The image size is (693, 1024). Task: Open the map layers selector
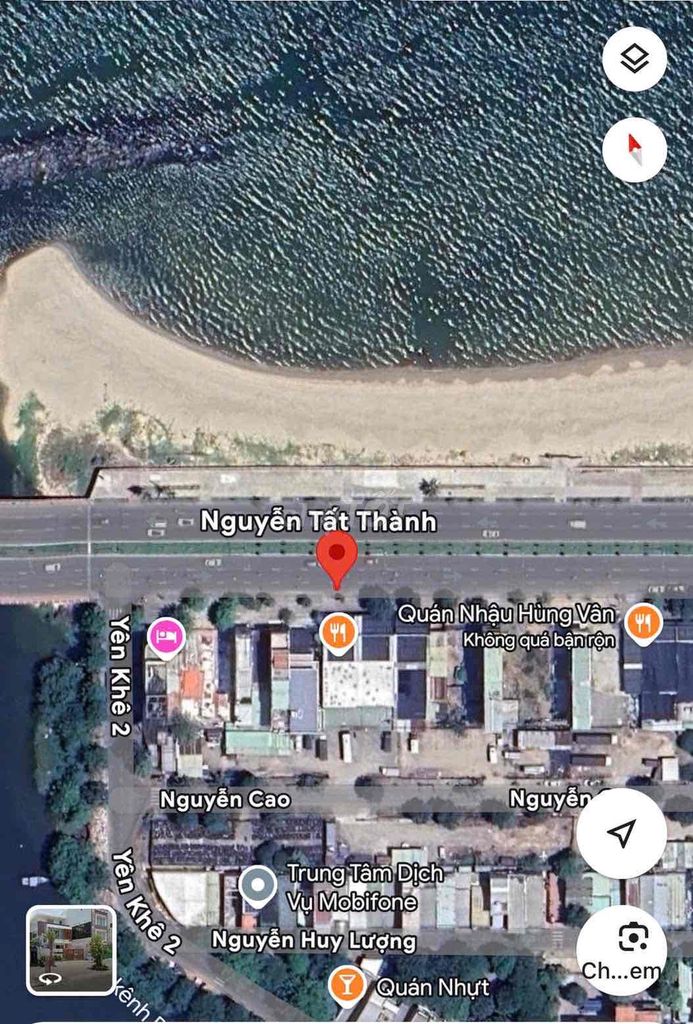[634, 59]
